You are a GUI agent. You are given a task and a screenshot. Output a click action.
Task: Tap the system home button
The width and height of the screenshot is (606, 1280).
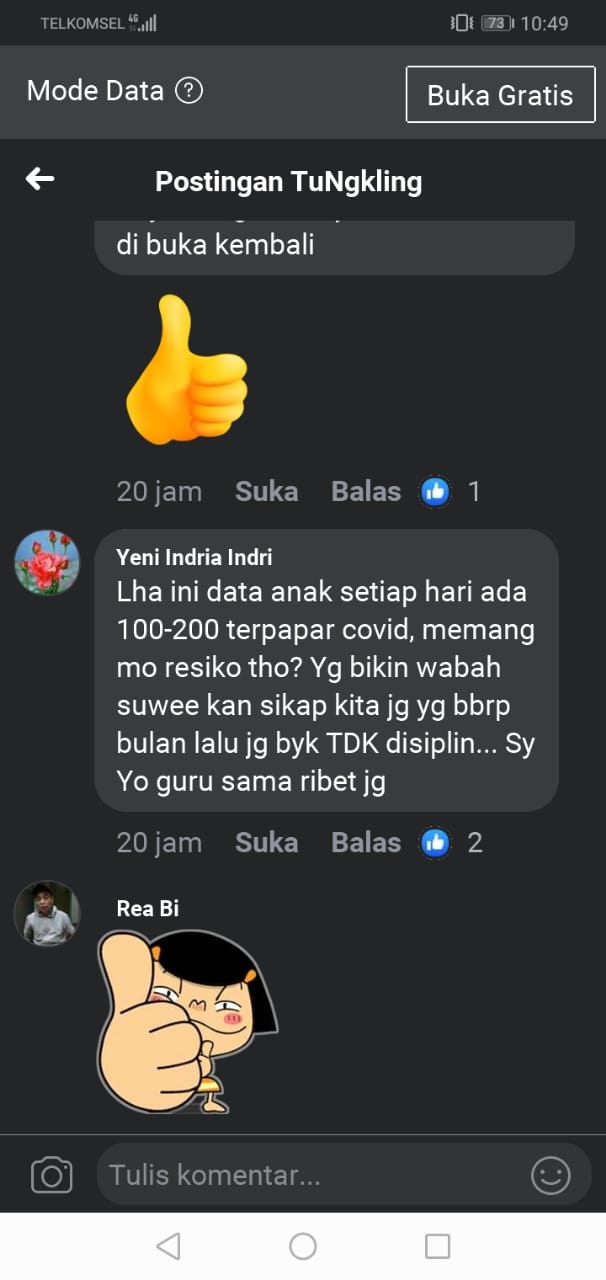(x=303, y=1246)
